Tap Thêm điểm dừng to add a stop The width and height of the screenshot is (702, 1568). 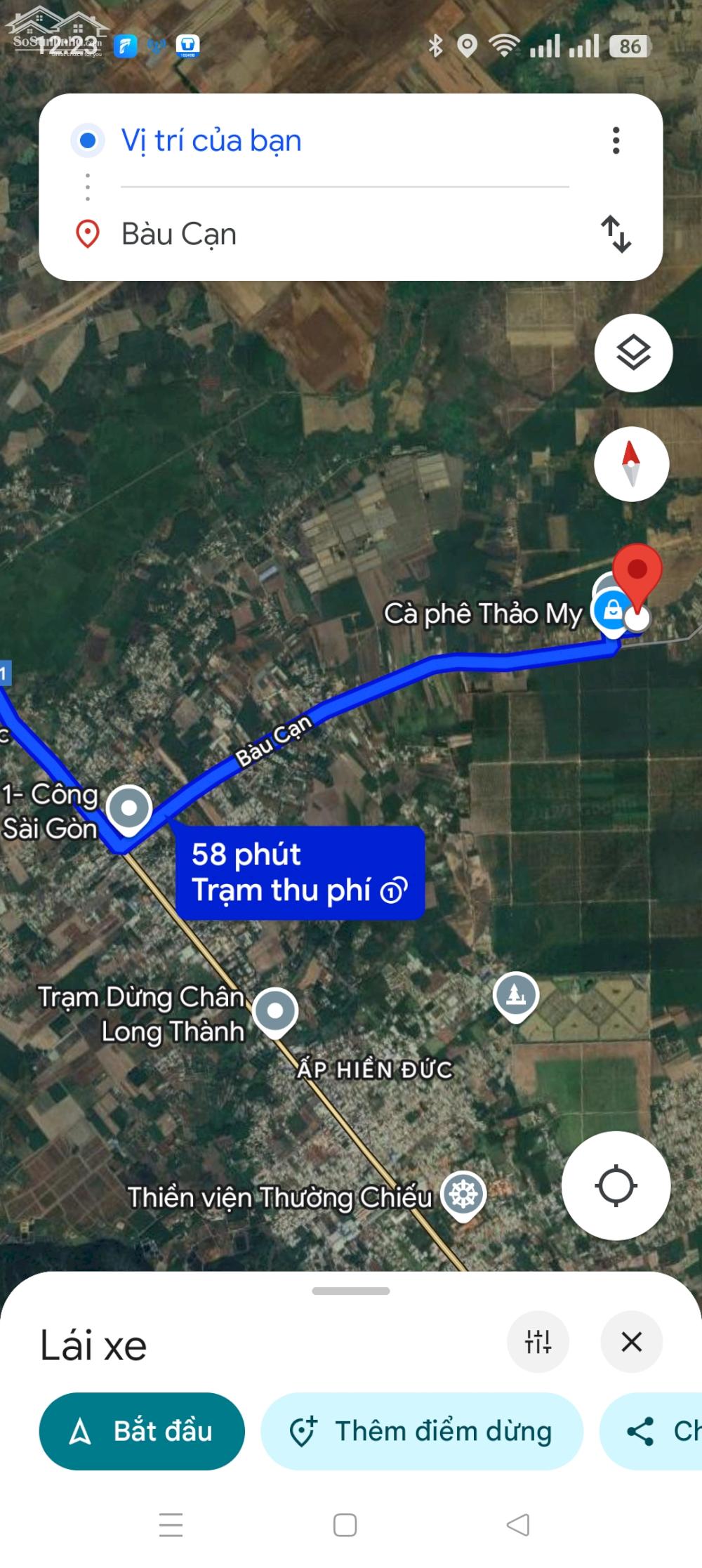click(x=420, y=1431)
